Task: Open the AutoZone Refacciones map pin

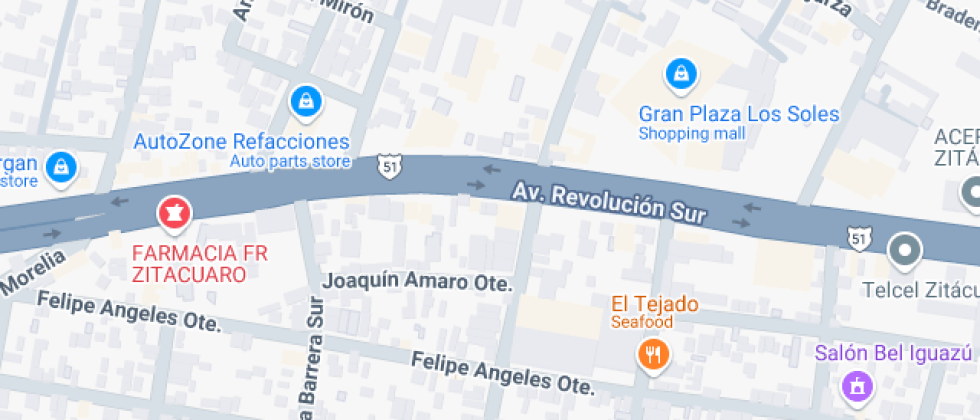Action: [304, 101]
